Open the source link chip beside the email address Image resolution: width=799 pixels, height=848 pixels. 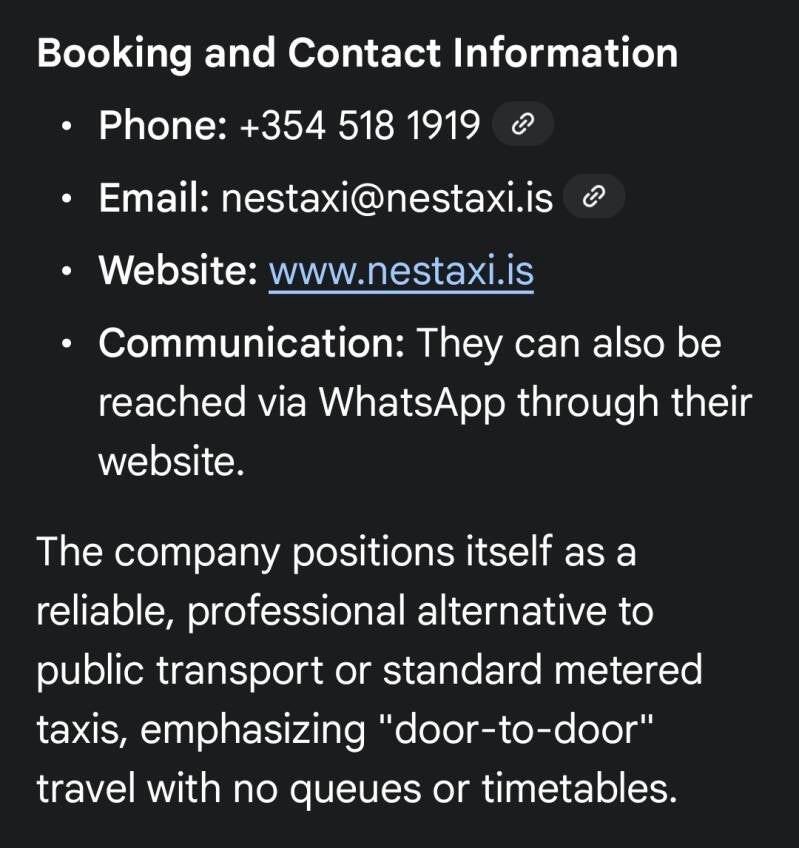594,197
